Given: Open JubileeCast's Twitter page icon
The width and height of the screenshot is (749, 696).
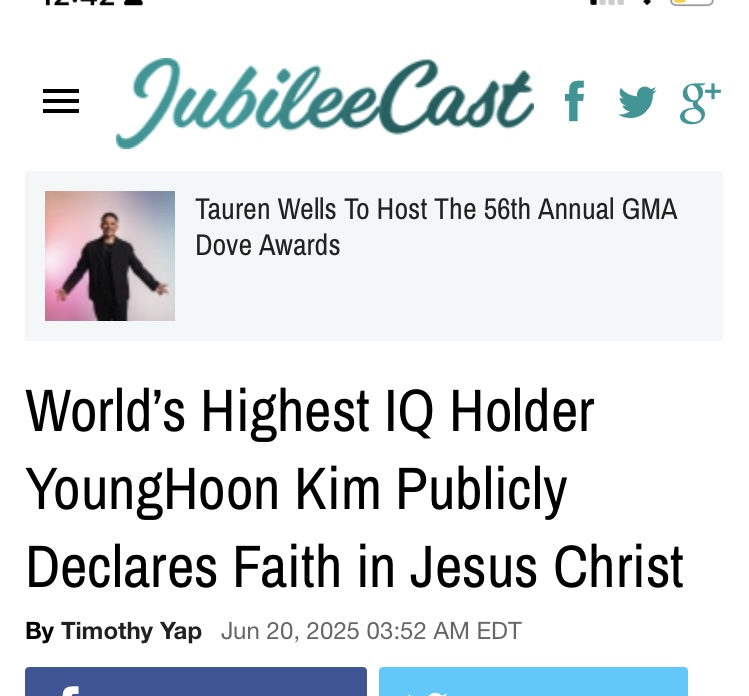Looking at the screenshot, I should point(636,102).
